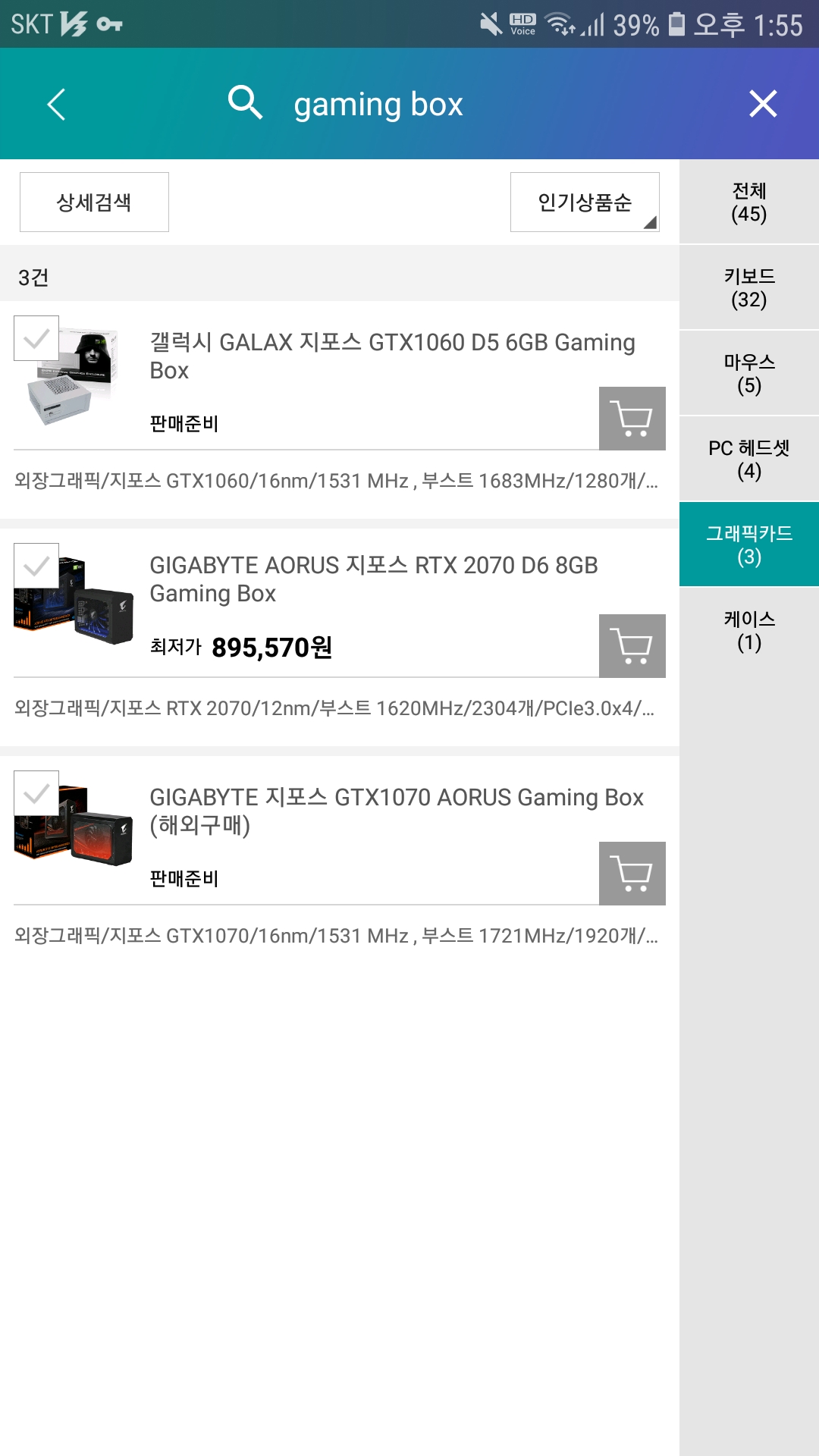
Task: Open GIGABYTE AORUS RTX 2070 Gaming Box
Action: (x=373, y=579)
